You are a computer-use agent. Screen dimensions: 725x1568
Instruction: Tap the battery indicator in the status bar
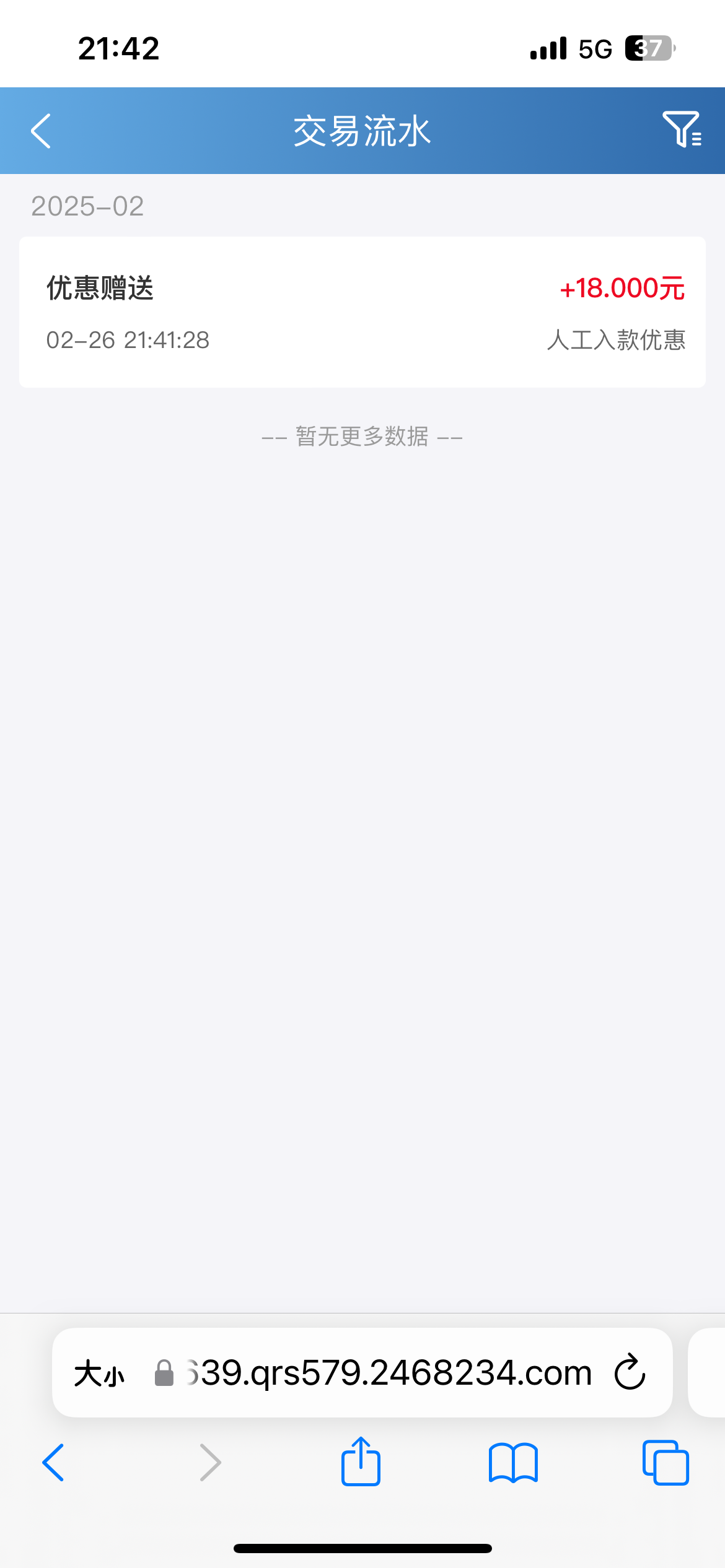647,48
